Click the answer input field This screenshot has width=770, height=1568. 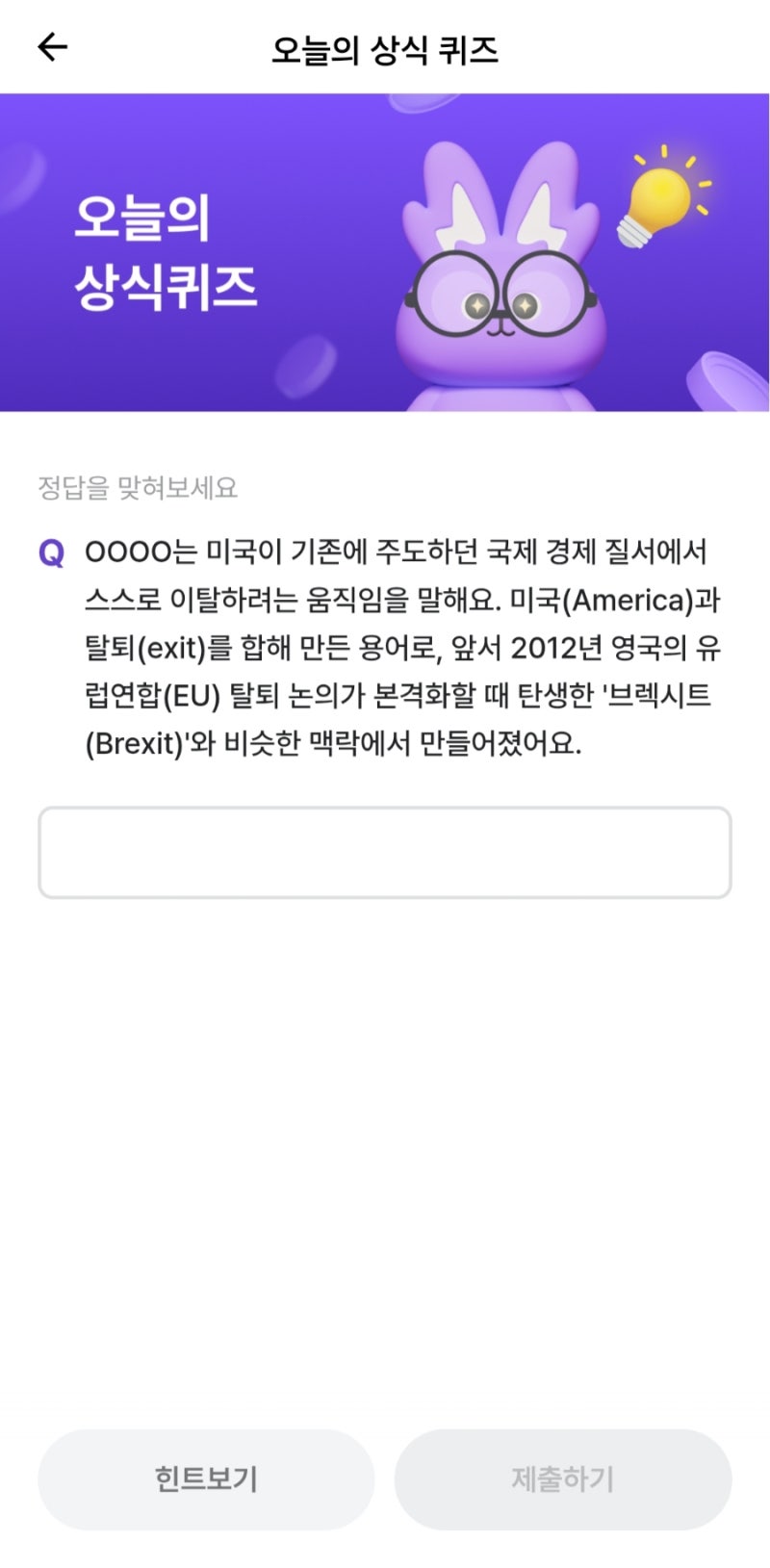click(385, 853)
